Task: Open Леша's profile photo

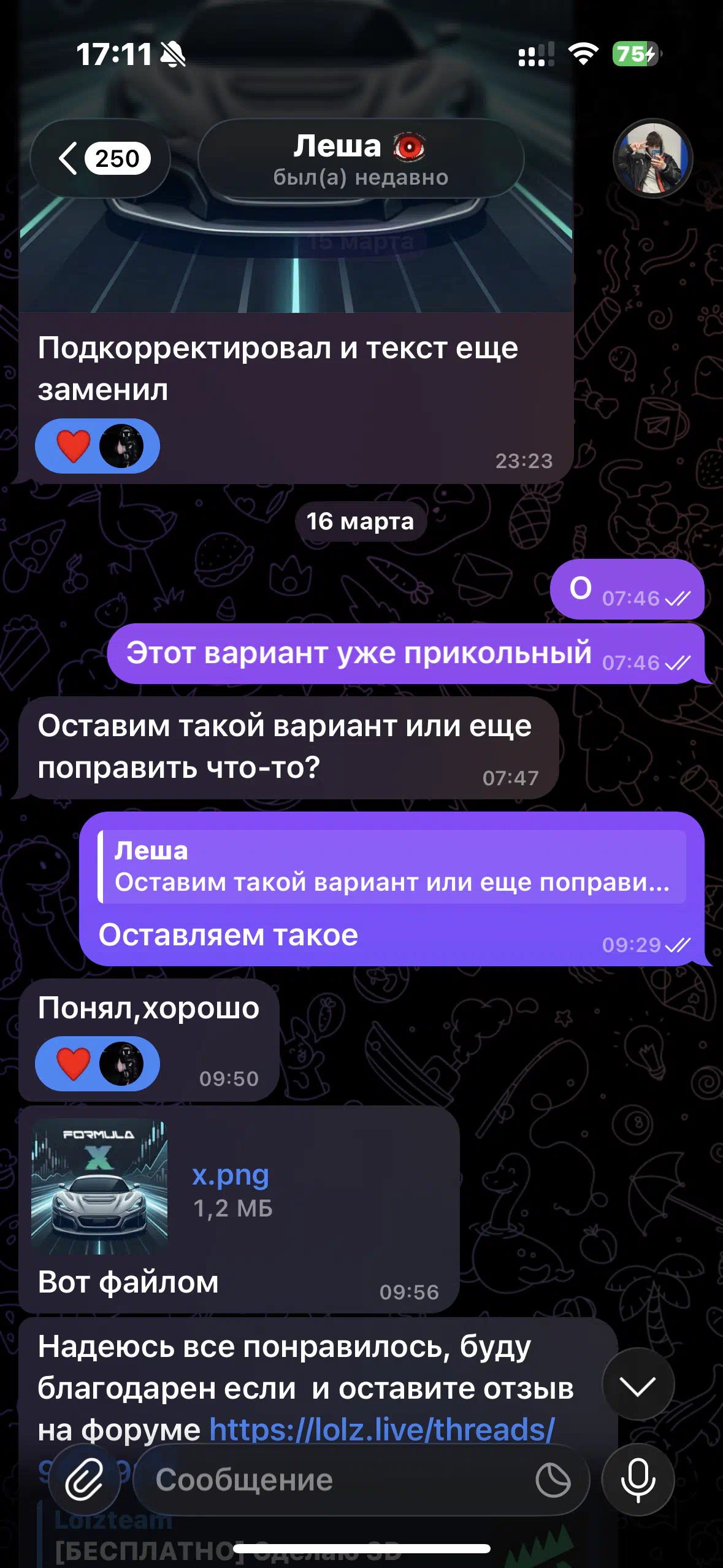Action: click(652, 158)
